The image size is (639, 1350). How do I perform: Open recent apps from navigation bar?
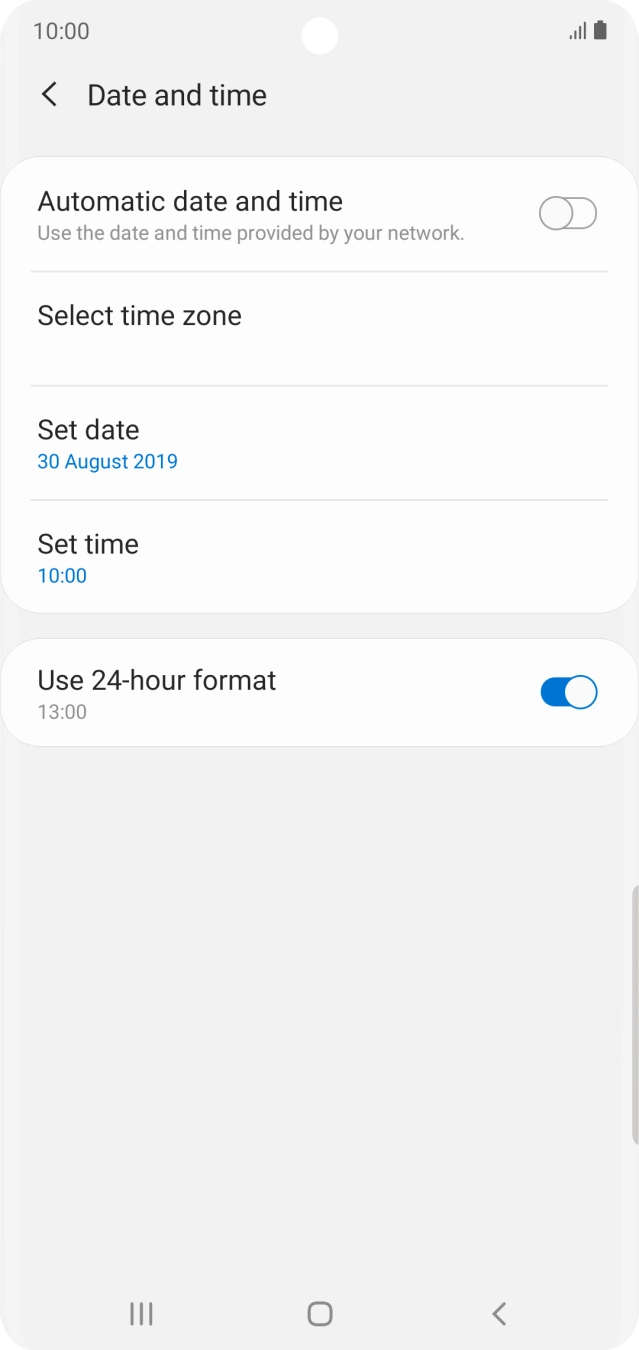click(141, 1313)
